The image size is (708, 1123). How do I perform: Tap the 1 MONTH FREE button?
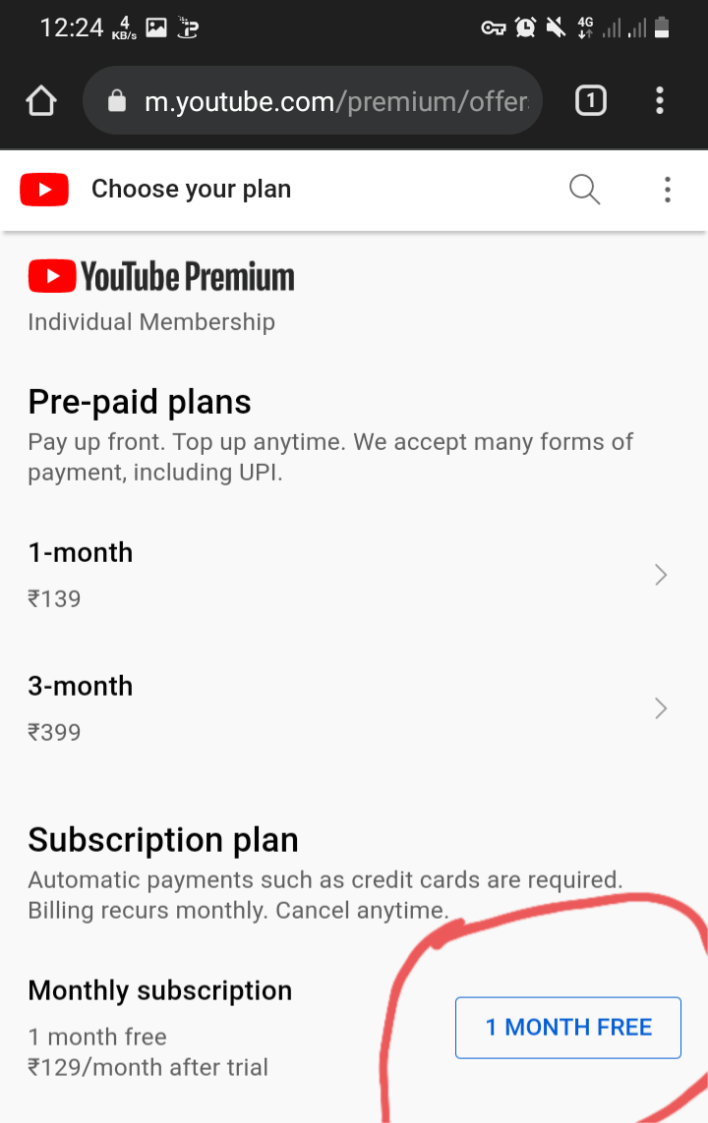pos(568,1028)
